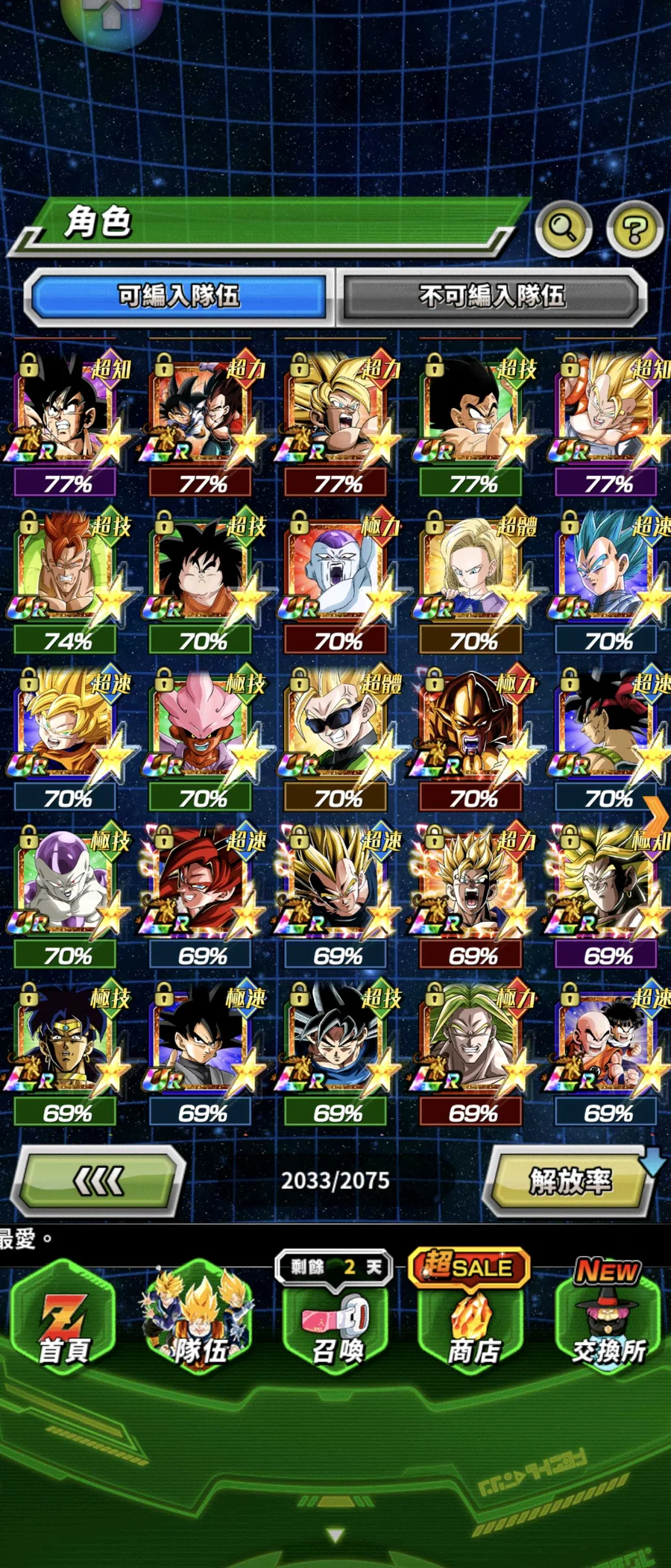Switch to 可編入隊伍 tab
This screenshot has width=671, height=1568.
[179, 296]
